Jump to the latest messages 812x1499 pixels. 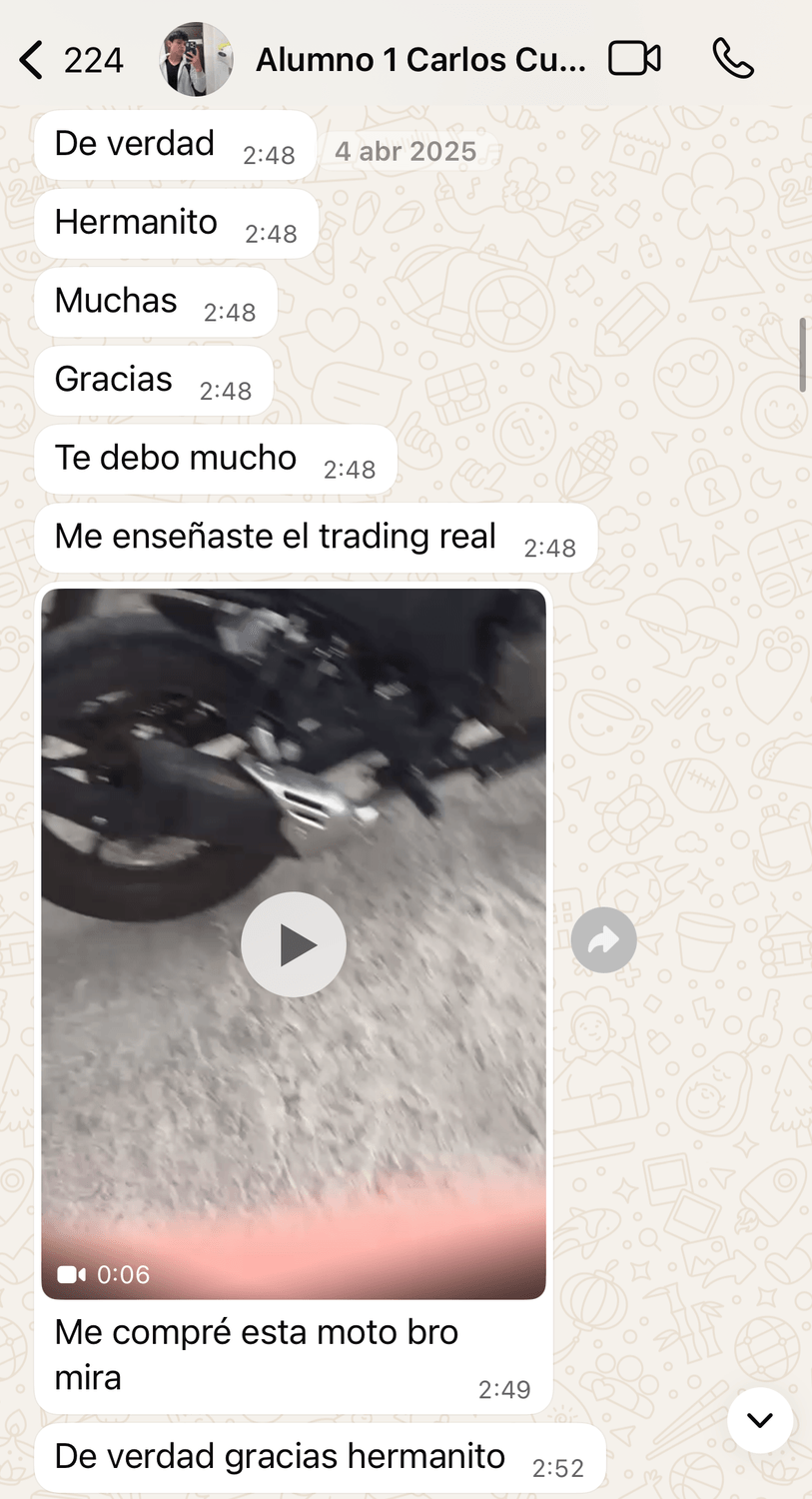click(x=760, y=1420)
